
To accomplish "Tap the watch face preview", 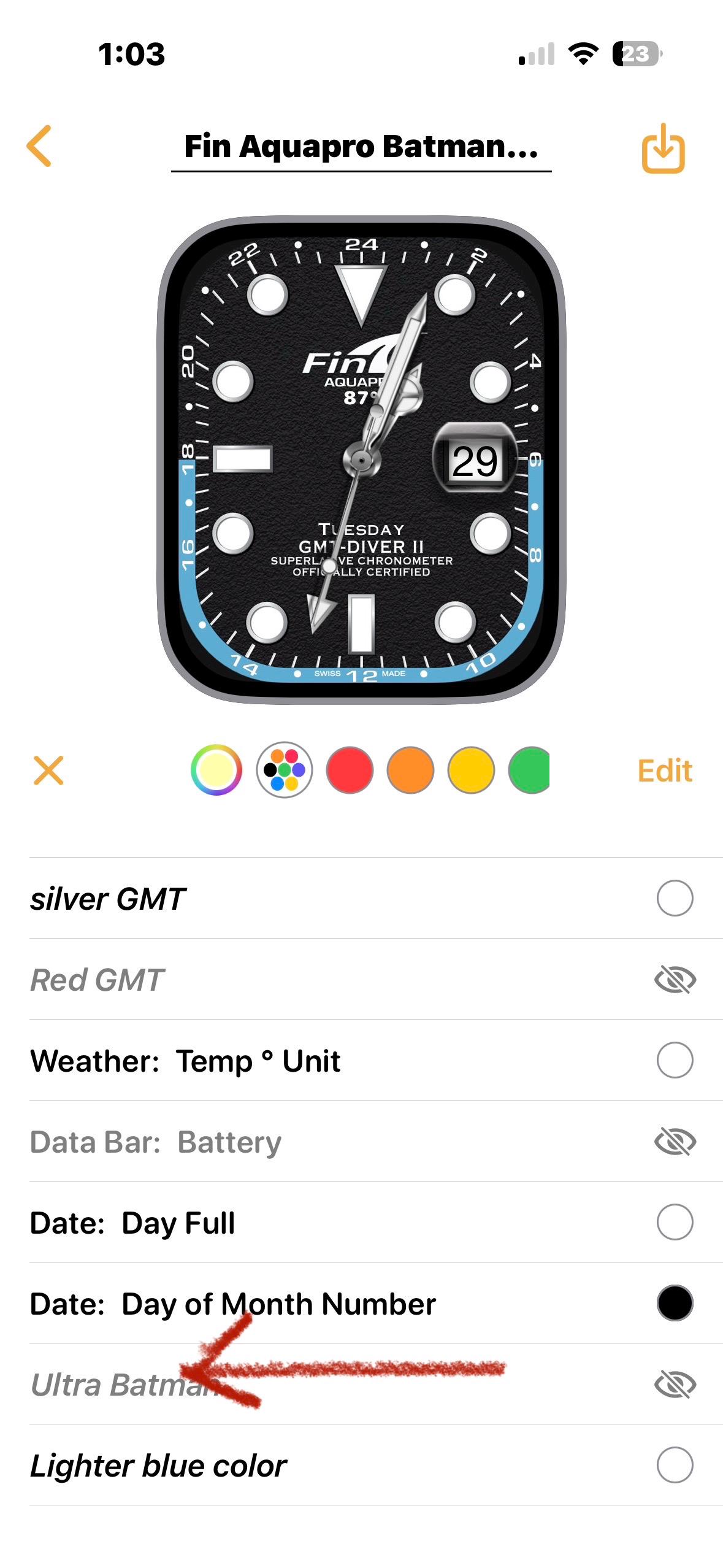I will pos(361,460).
